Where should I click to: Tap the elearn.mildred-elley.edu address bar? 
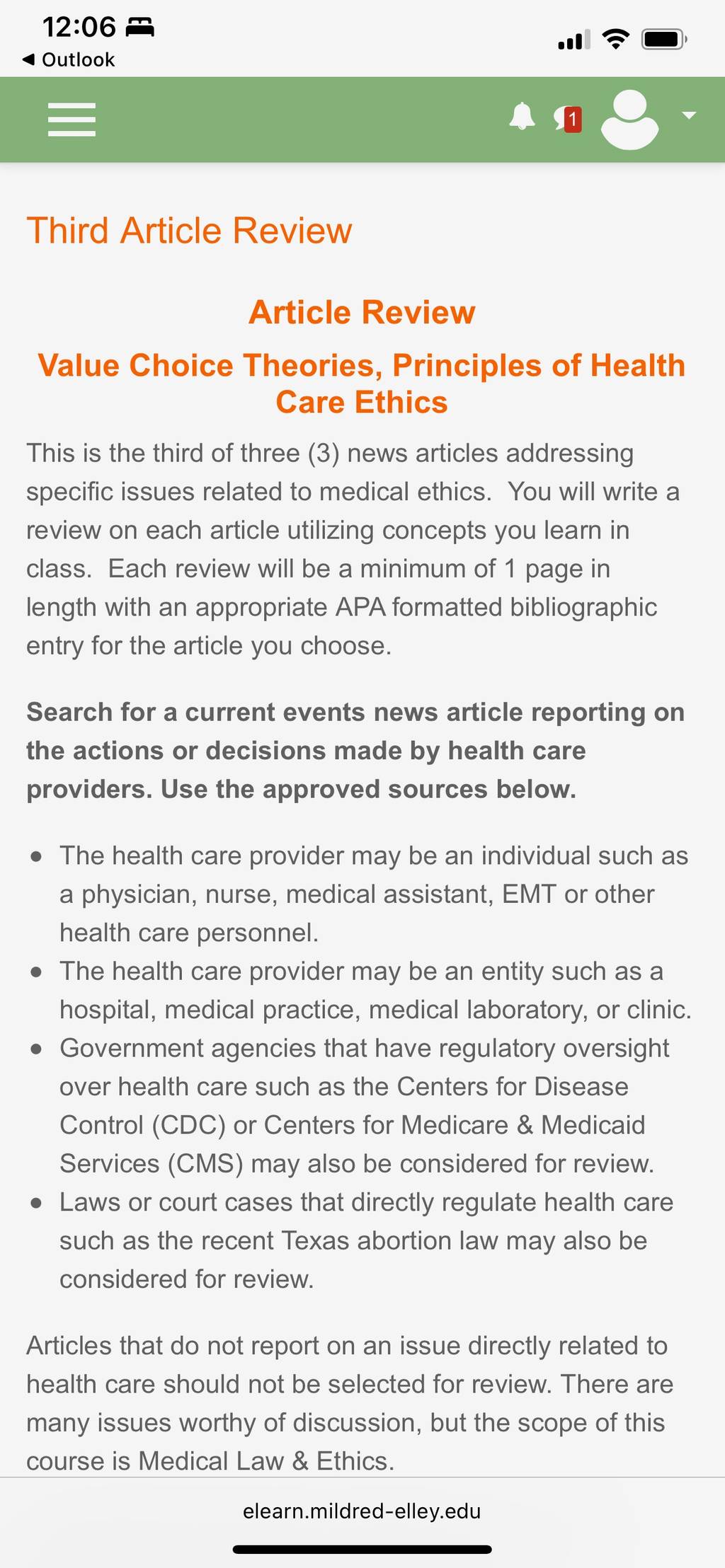(362, 1511)
